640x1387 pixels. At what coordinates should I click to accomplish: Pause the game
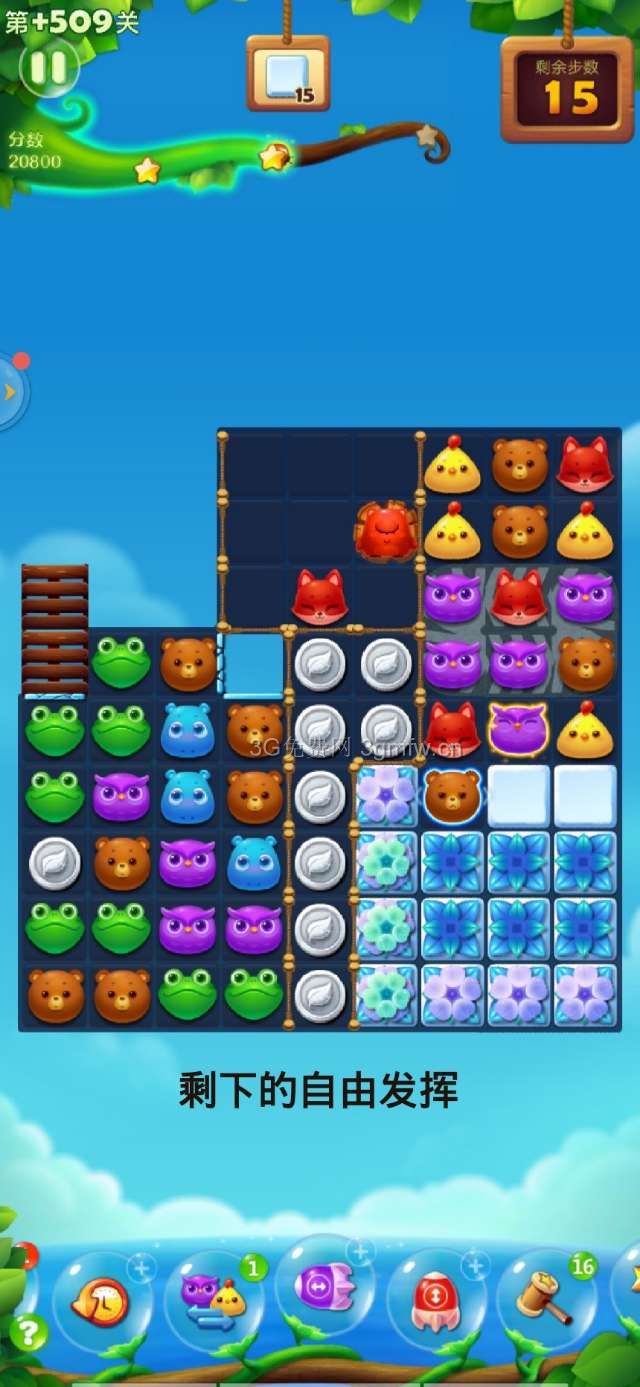click(x=47, y=68)
